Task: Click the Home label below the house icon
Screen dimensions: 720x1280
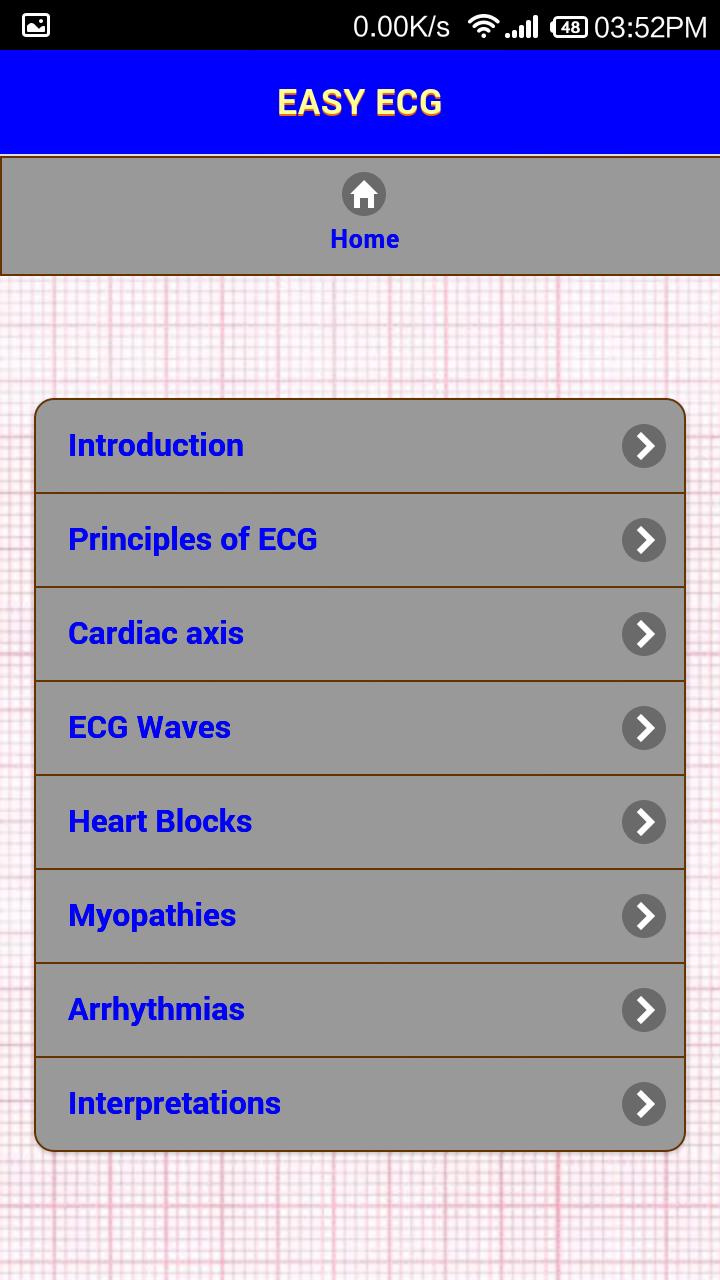Action: [x=364, y=239]
